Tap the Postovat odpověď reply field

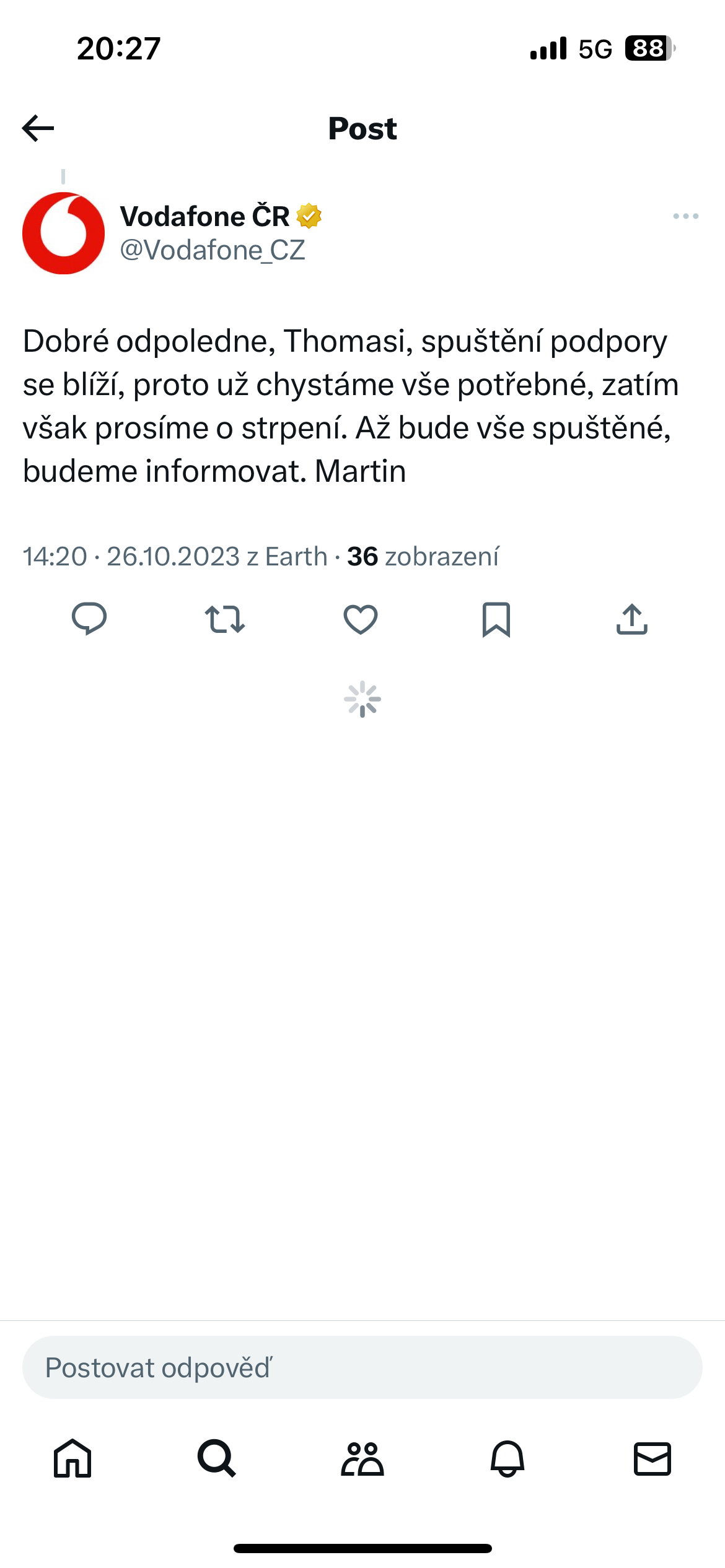(x=362, y=1367)
